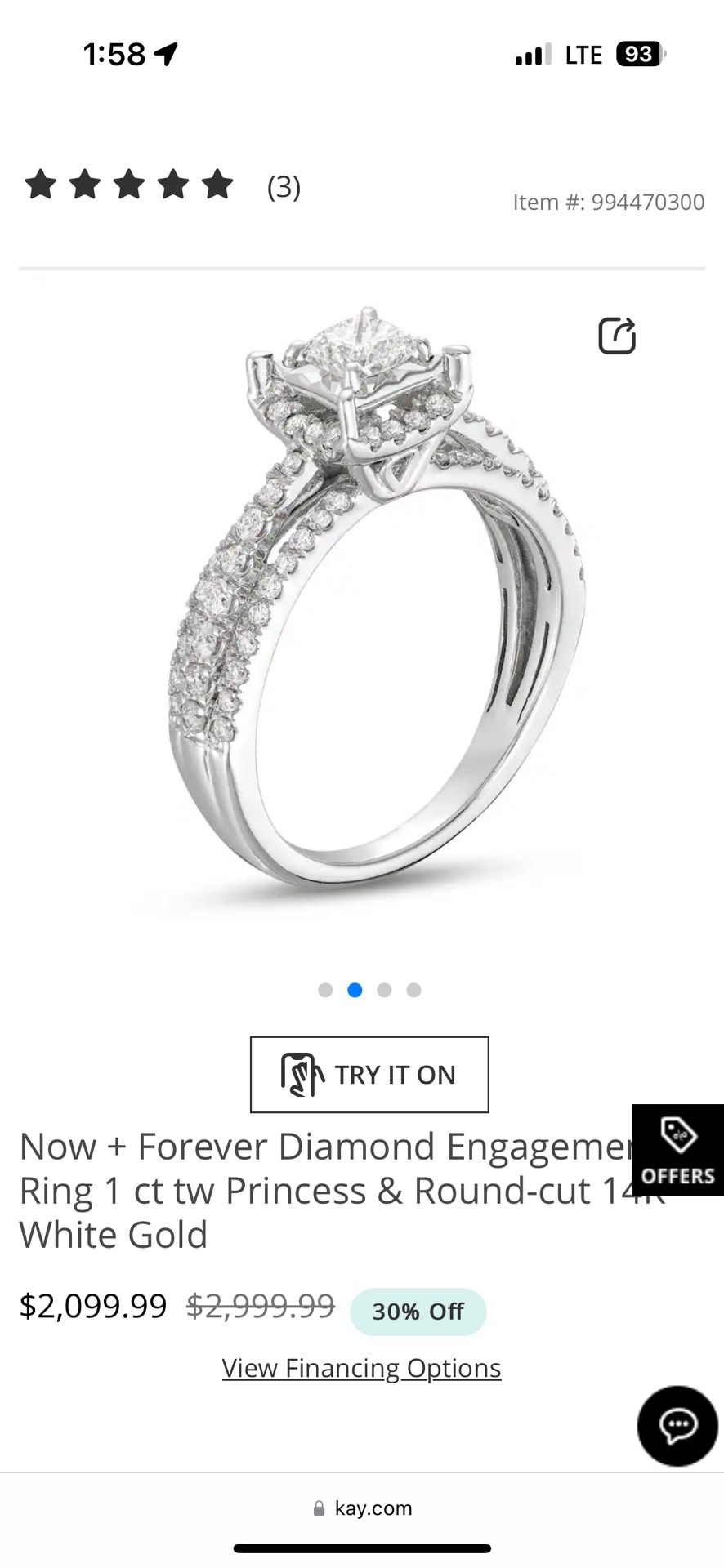Select the third carousel dot
Image resolution: width=724 pixels, height=1568 pixels.
(383, 990)
